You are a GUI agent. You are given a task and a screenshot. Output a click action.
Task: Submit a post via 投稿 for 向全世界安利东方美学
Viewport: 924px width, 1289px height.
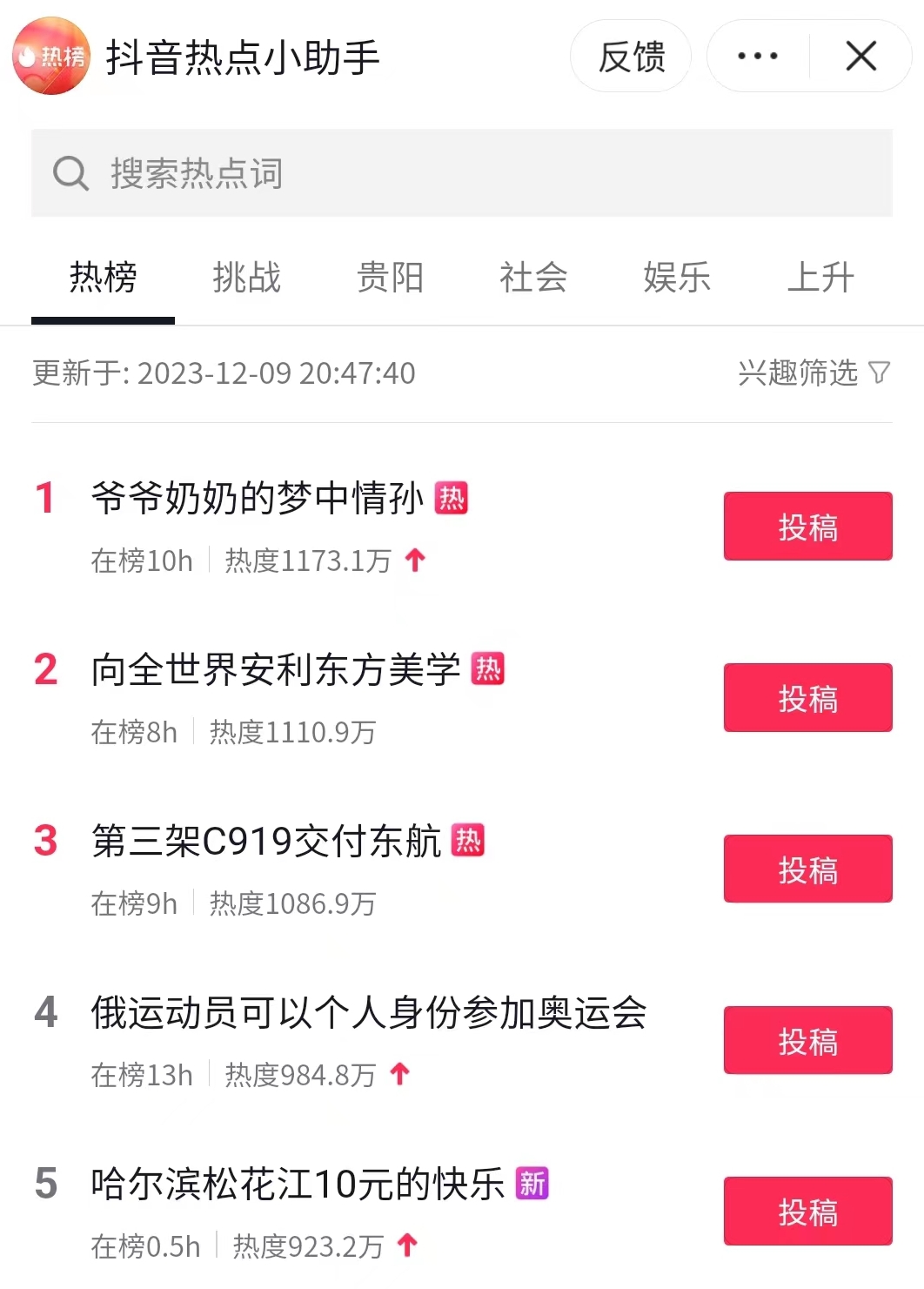[807, 698]
